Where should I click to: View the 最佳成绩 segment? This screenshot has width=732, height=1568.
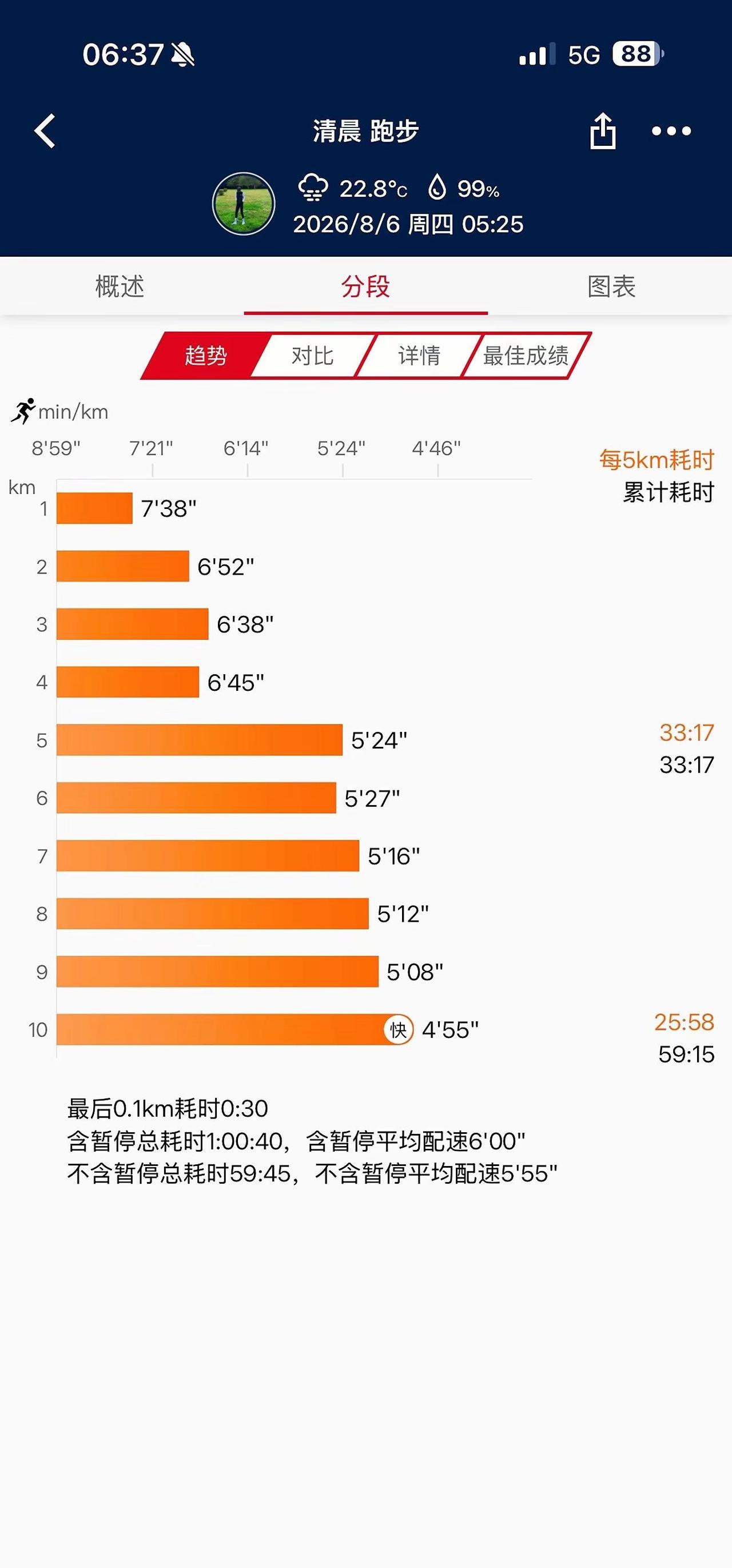[x=526, y=356]
